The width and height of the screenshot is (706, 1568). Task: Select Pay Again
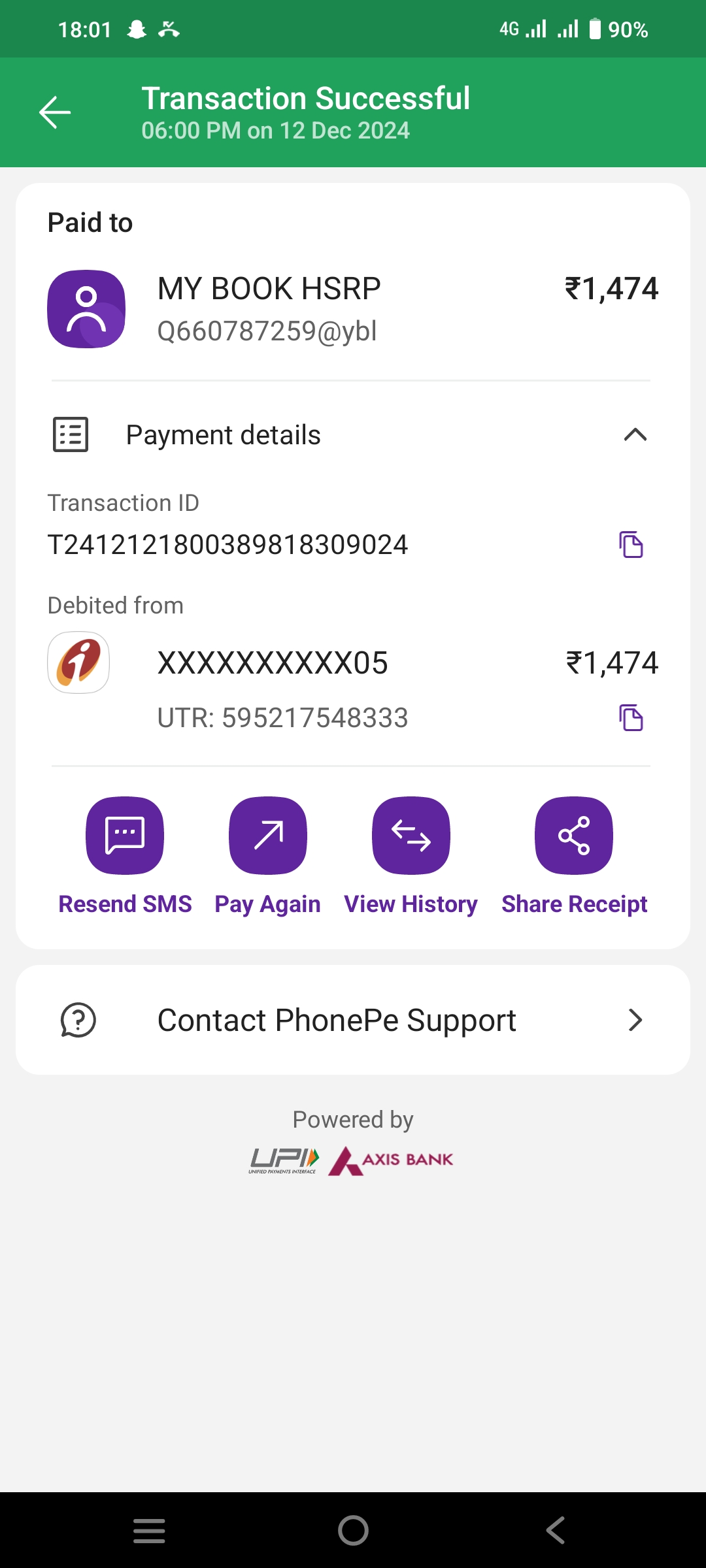tap(267, 836)
